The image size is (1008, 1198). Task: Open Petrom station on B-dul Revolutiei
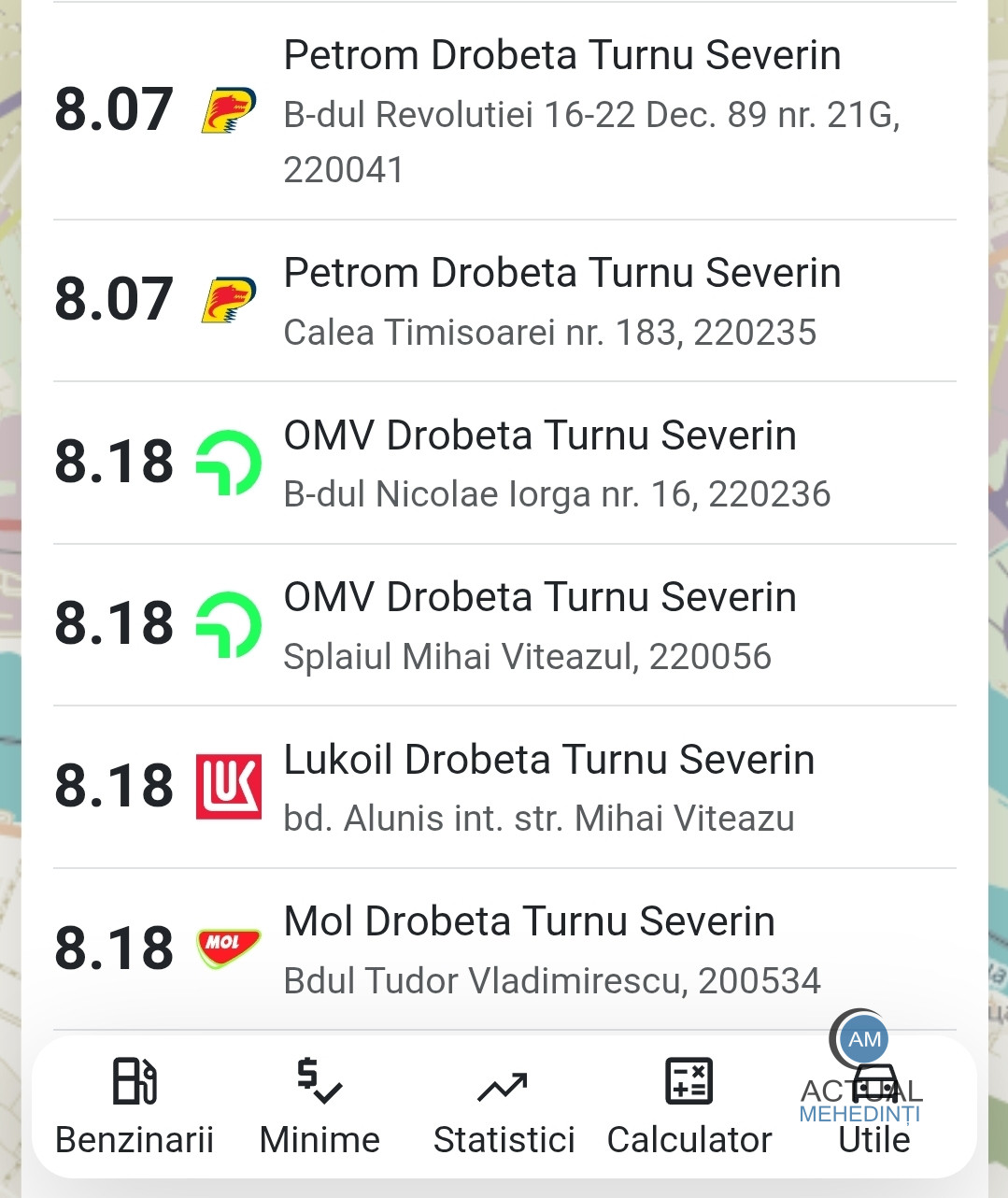(x=504, y=111)
